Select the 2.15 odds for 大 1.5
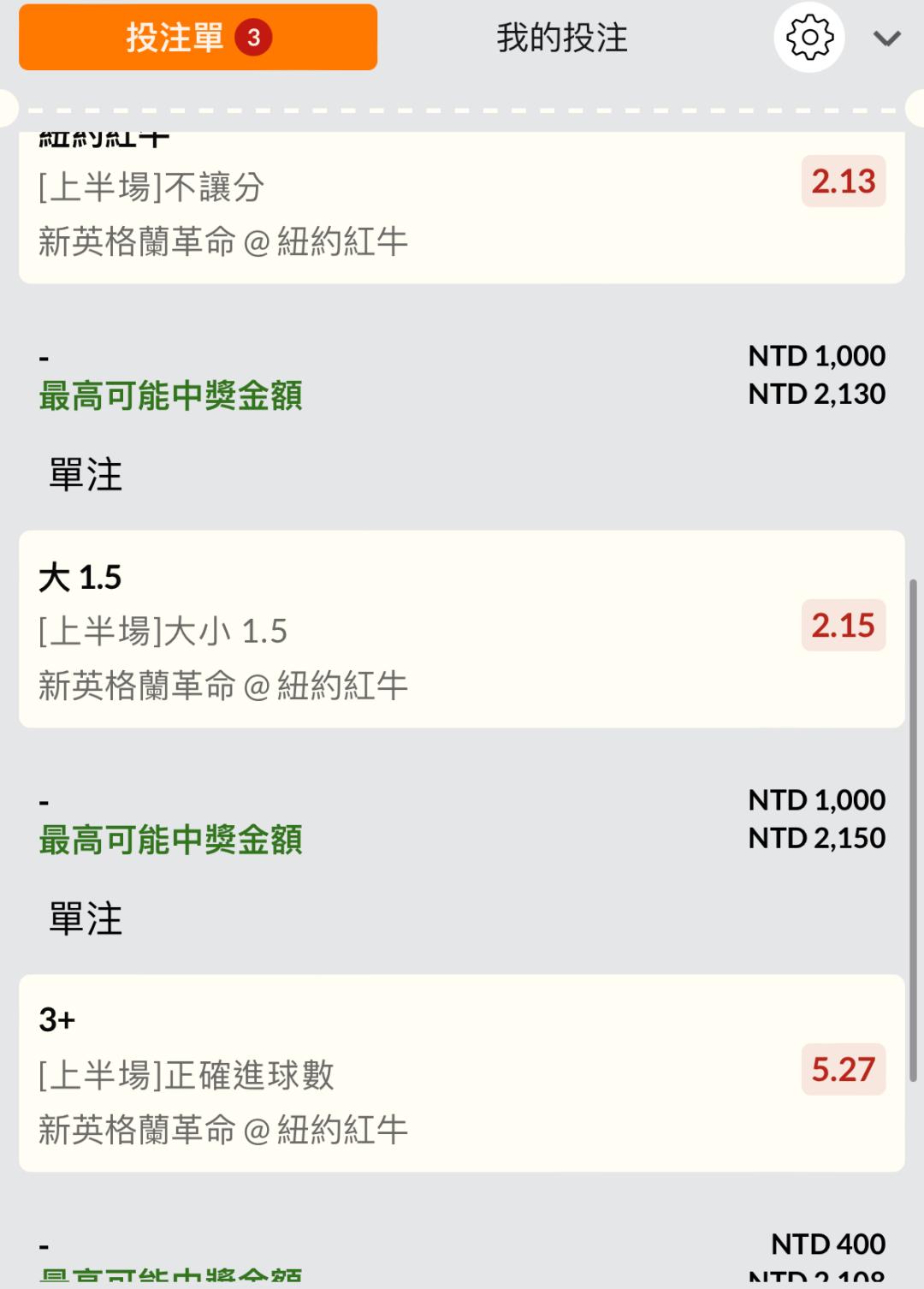 click(843, 626)
